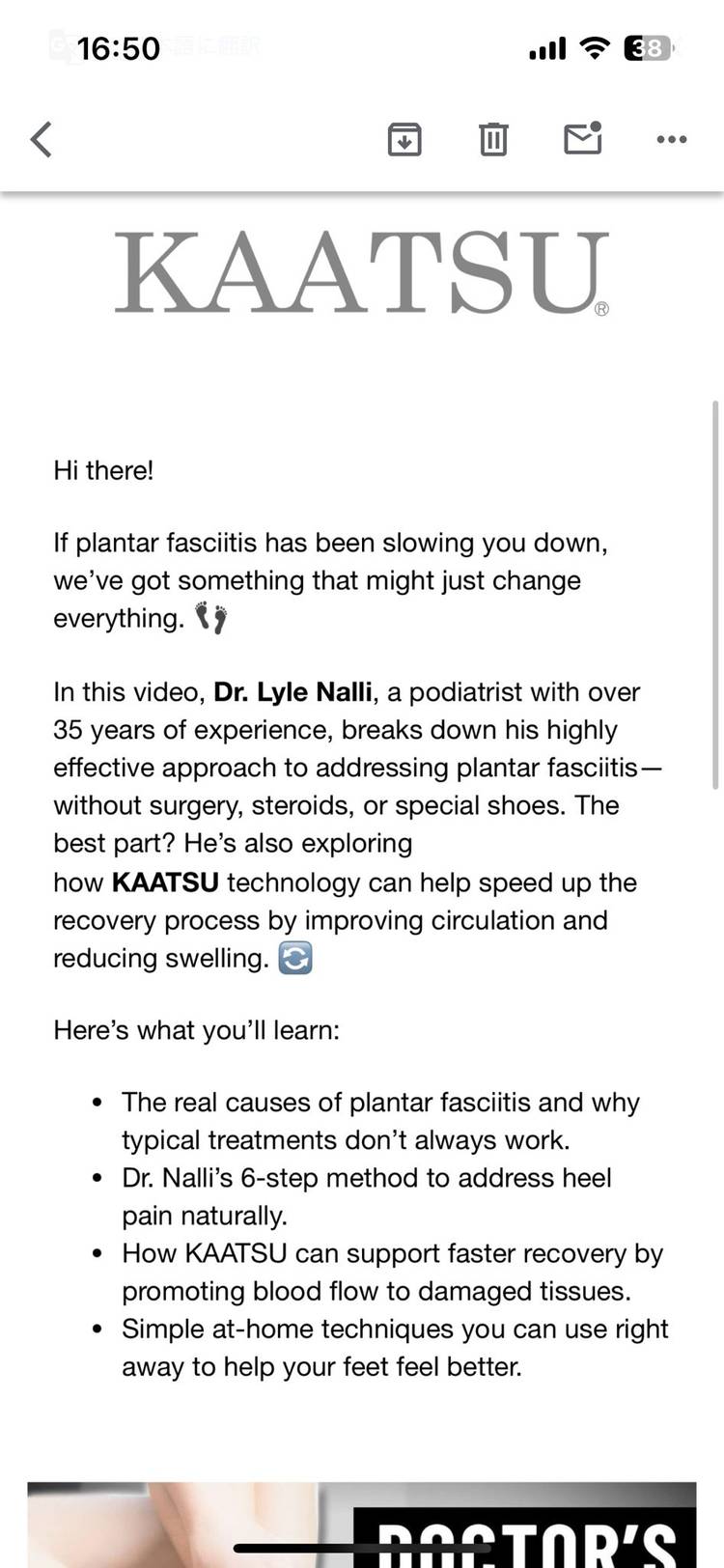Archive this email
This screenshot has width=724, height=1568.
point(404,139)
